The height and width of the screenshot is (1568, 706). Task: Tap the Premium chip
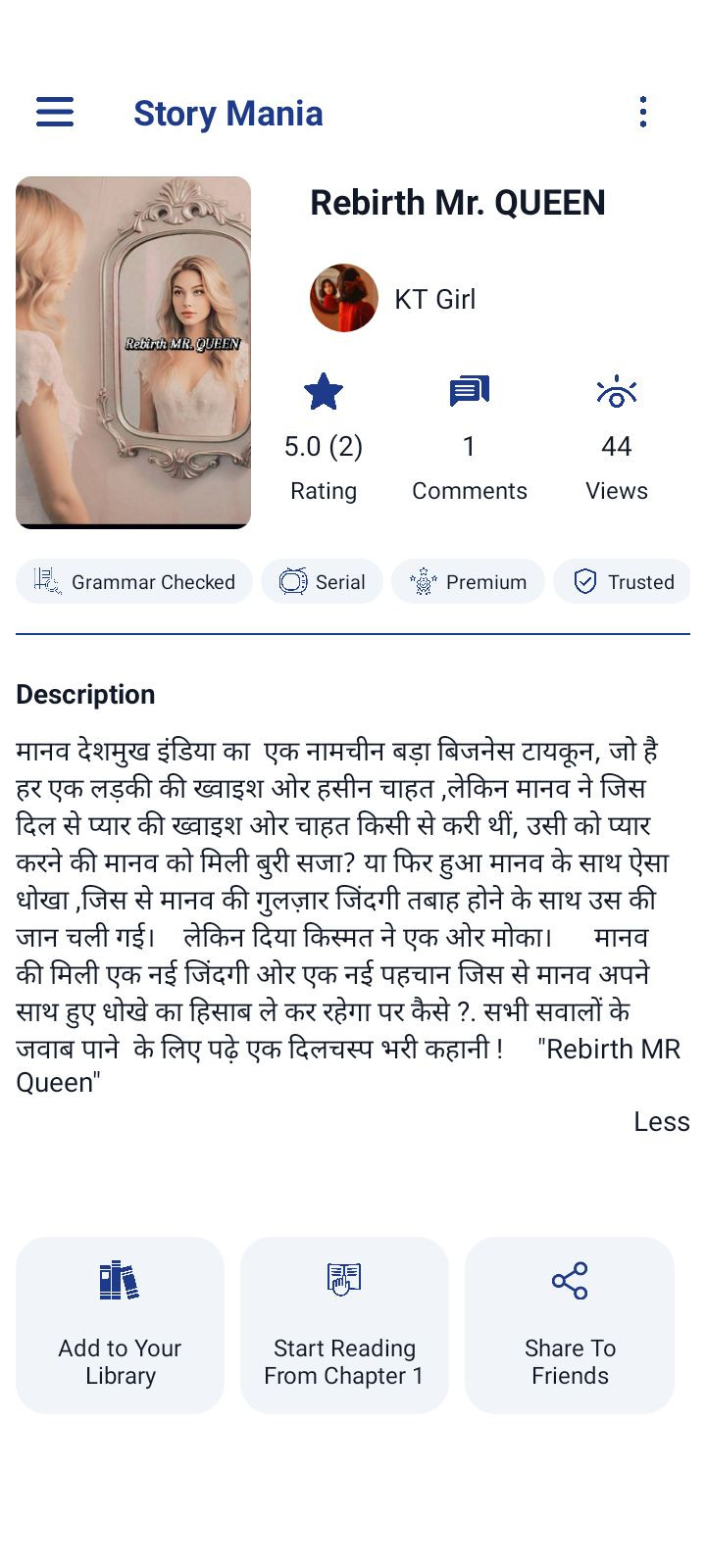[468, 581]
